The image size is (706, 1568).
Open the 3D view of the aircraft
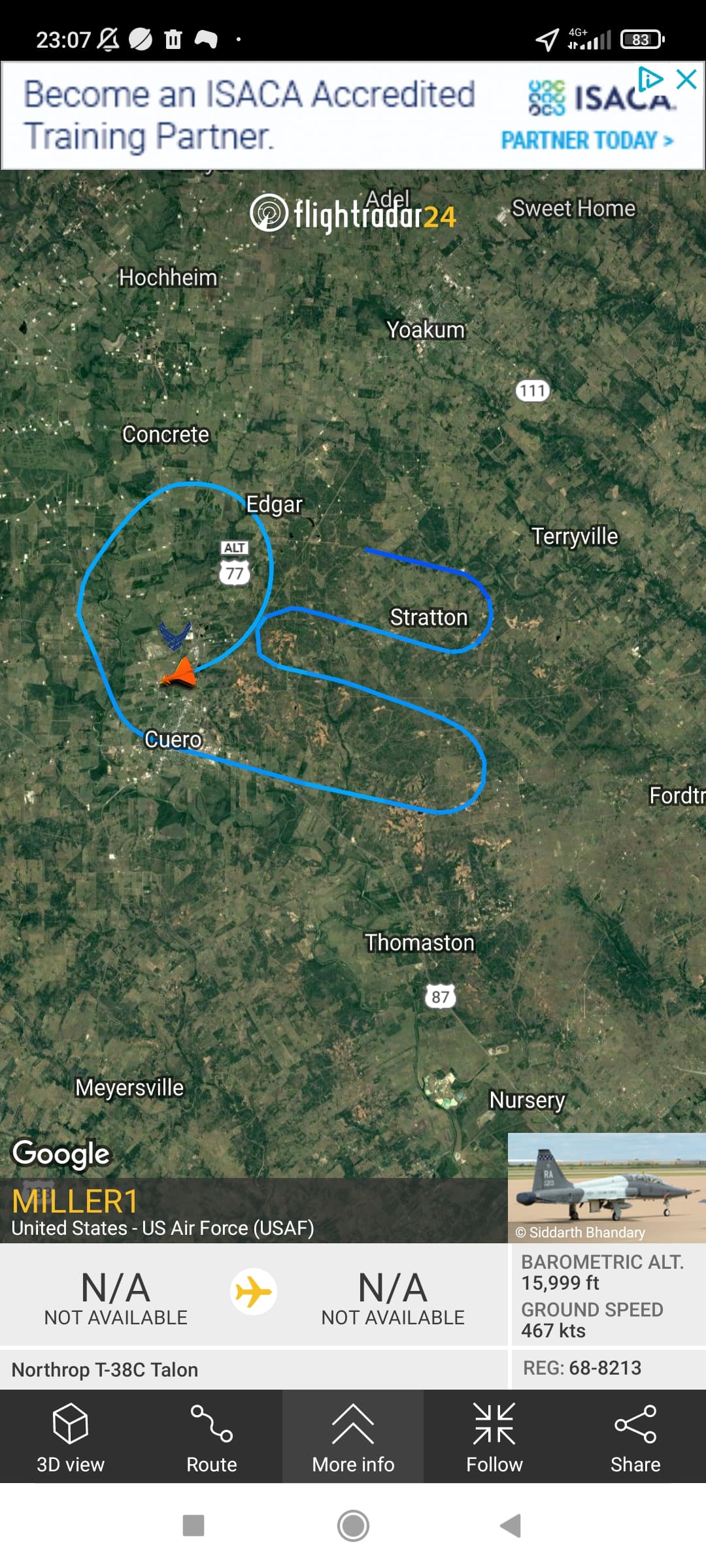pyautogui.click(x=71, y=1437)
